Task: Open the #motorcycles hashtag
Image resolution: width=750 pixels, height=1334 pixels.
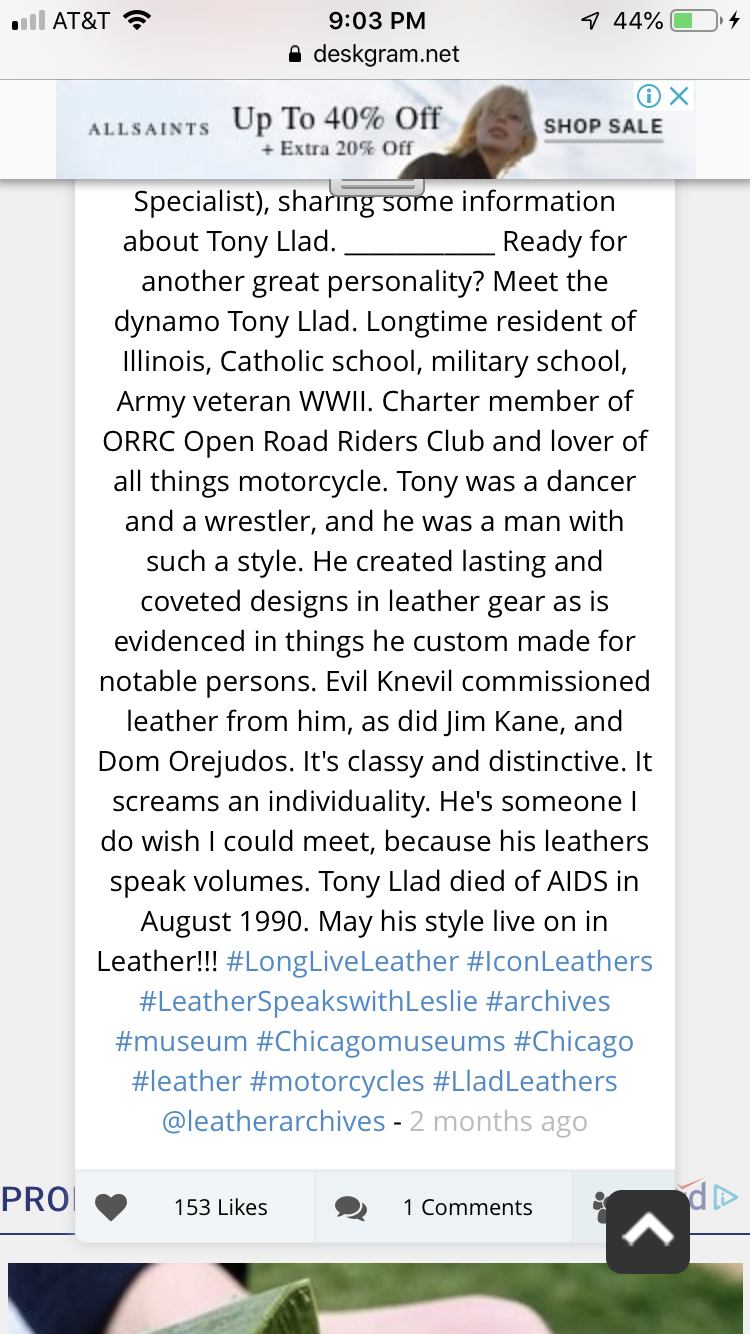Action: 337,1082
